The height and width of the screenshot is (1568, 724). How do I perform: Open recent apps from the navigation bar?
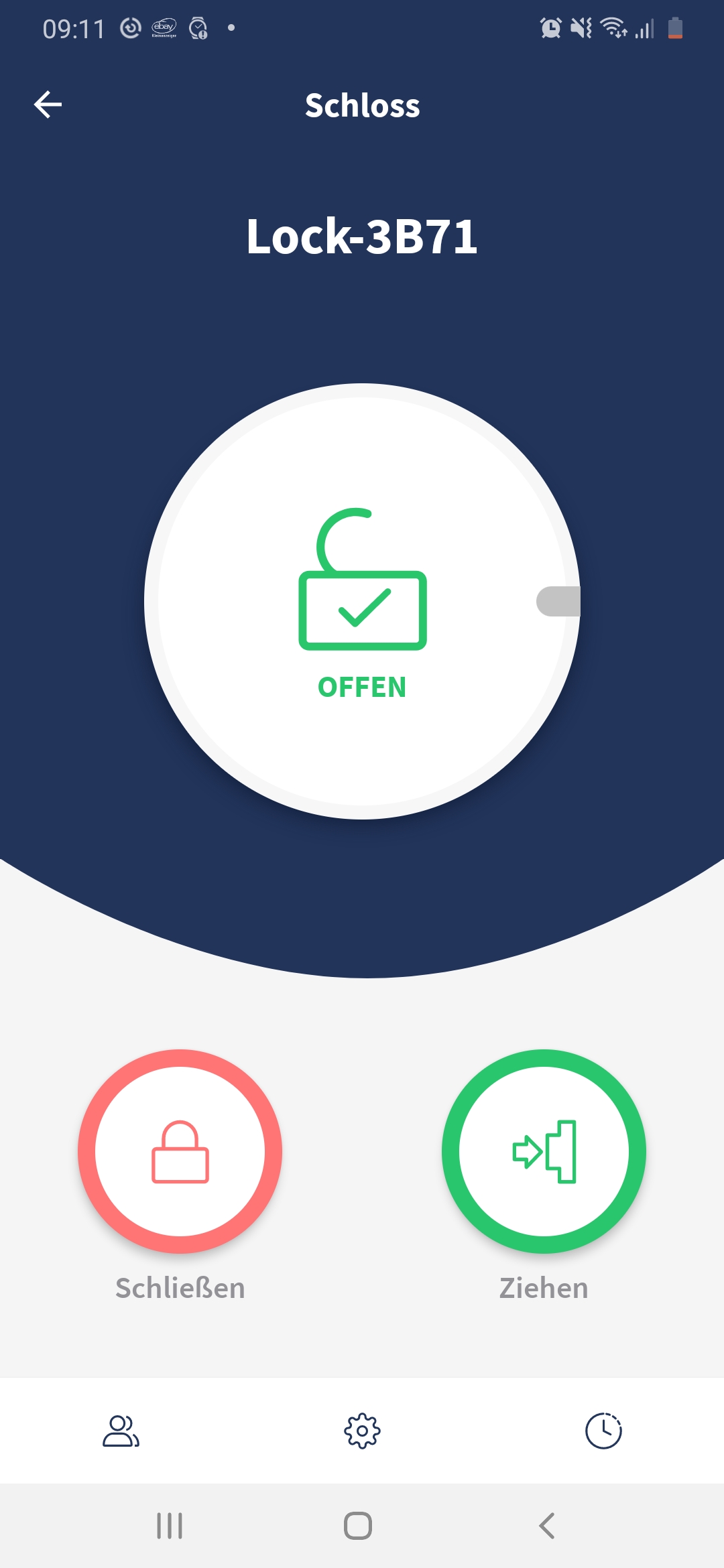coord(170,1526)
